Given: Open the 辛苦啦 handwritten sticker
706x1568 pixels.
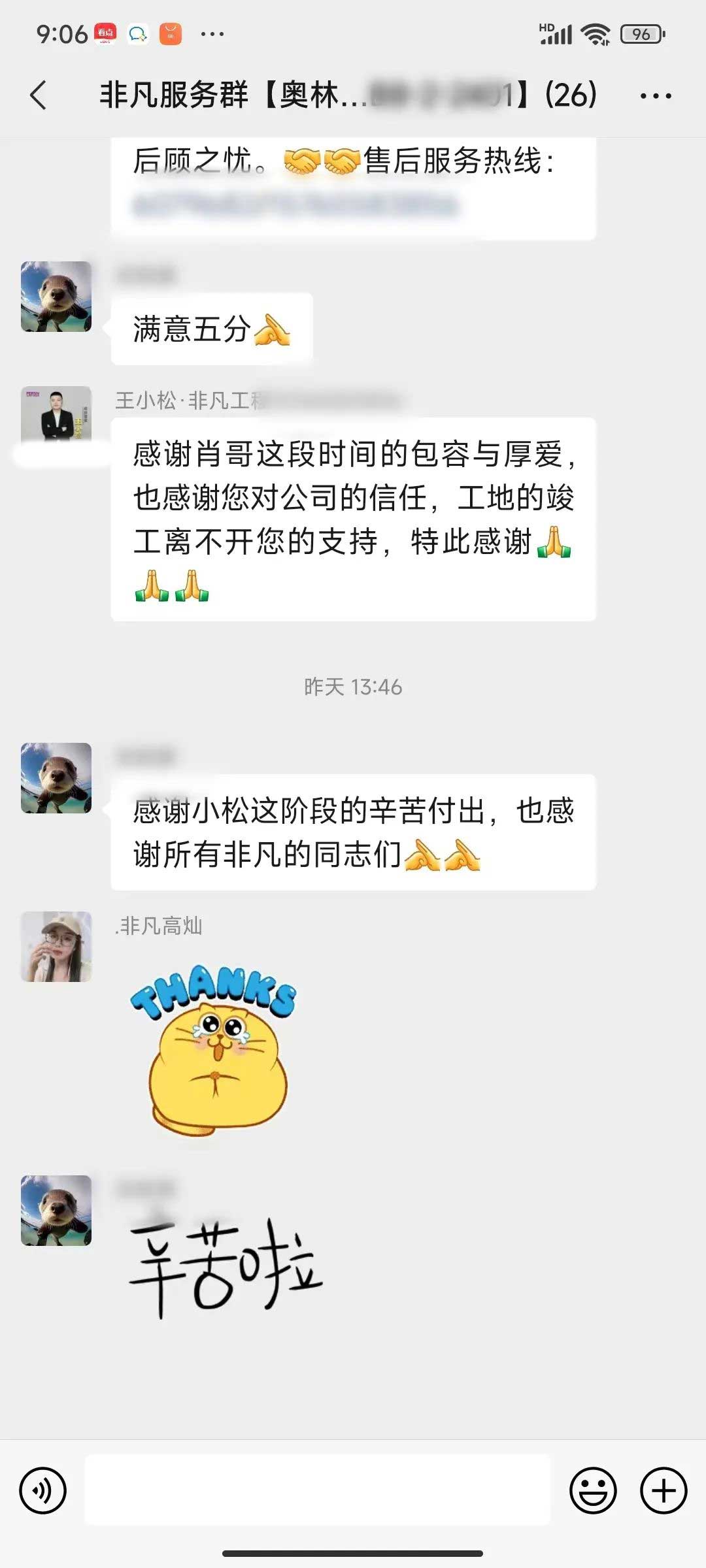Looking at the screenshot, I should coord(226,1266).
